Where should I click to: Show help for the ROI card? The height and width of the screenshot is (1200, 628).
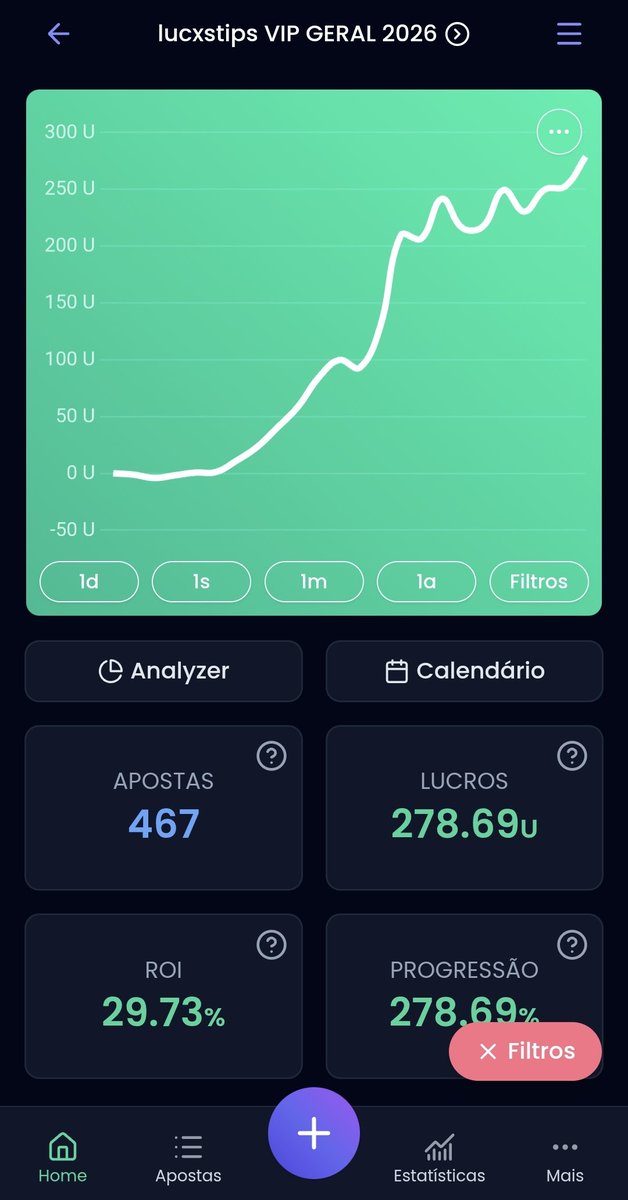point(271,944)
